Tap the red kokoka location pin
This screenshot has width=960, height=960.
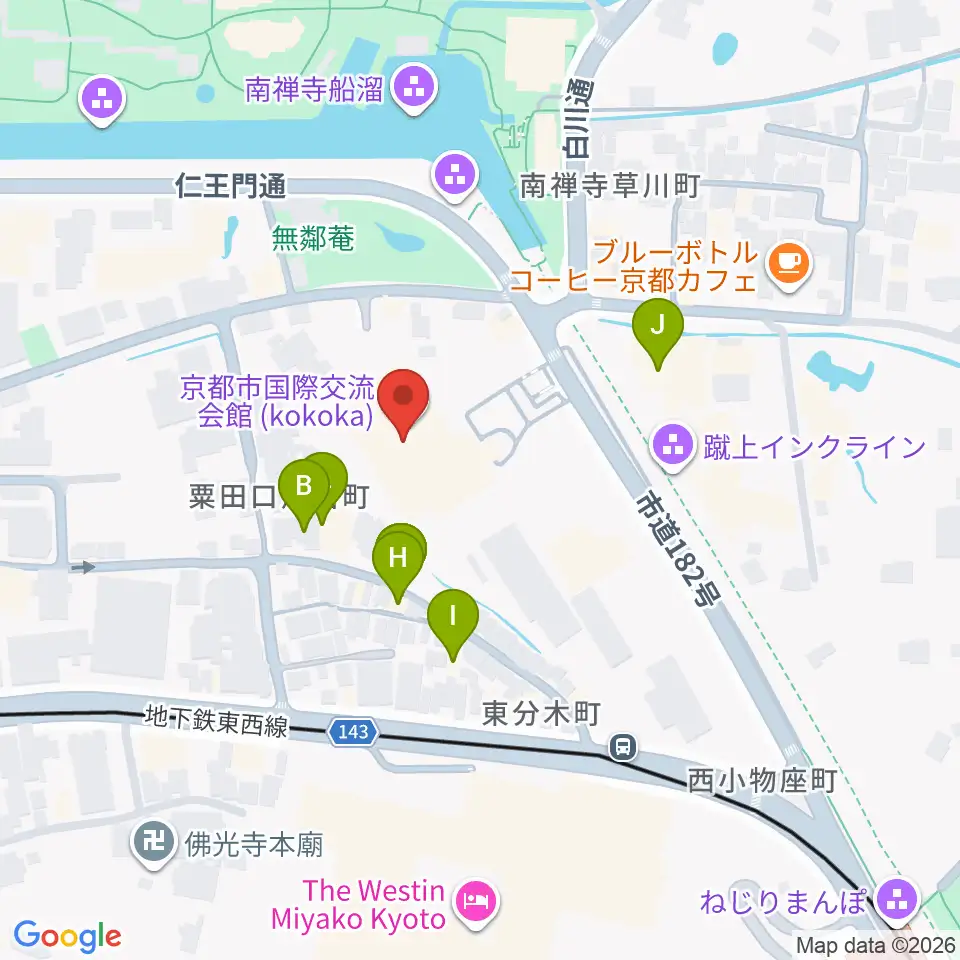[403, 404]
